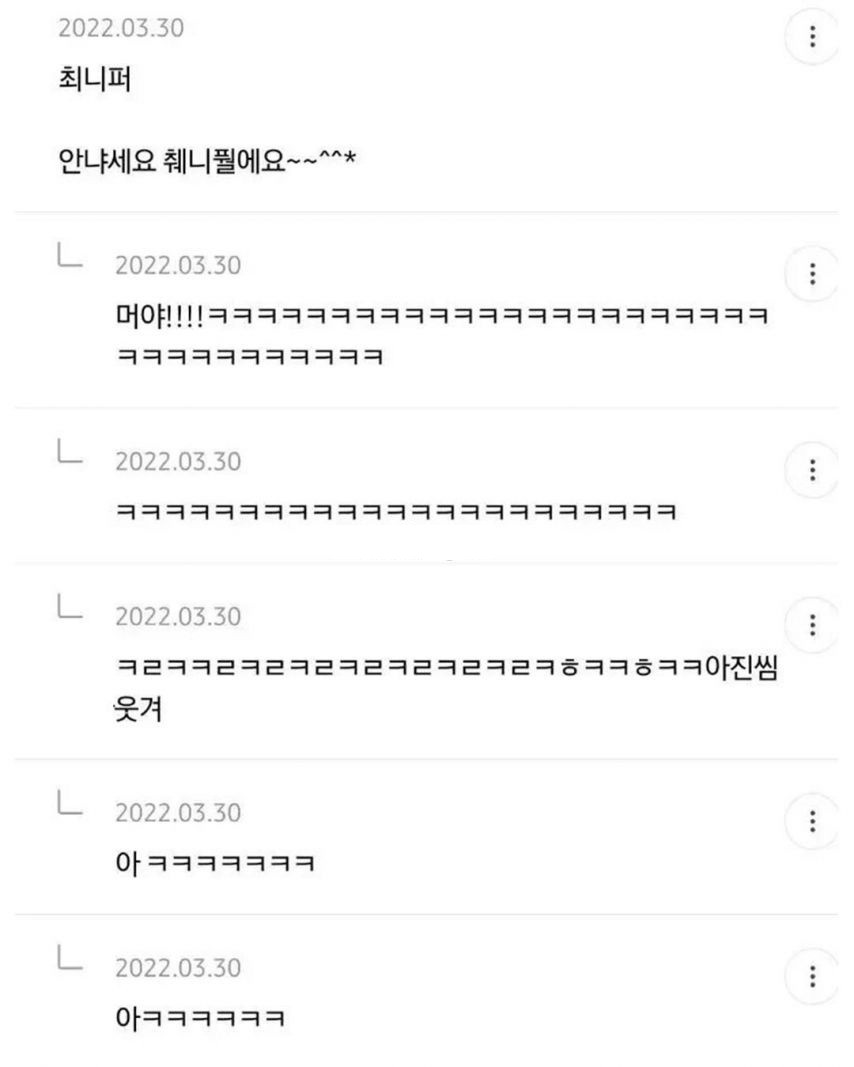Open the options menu for the 머야!!!! reply

pyautogui.click(x=812, y=273)
